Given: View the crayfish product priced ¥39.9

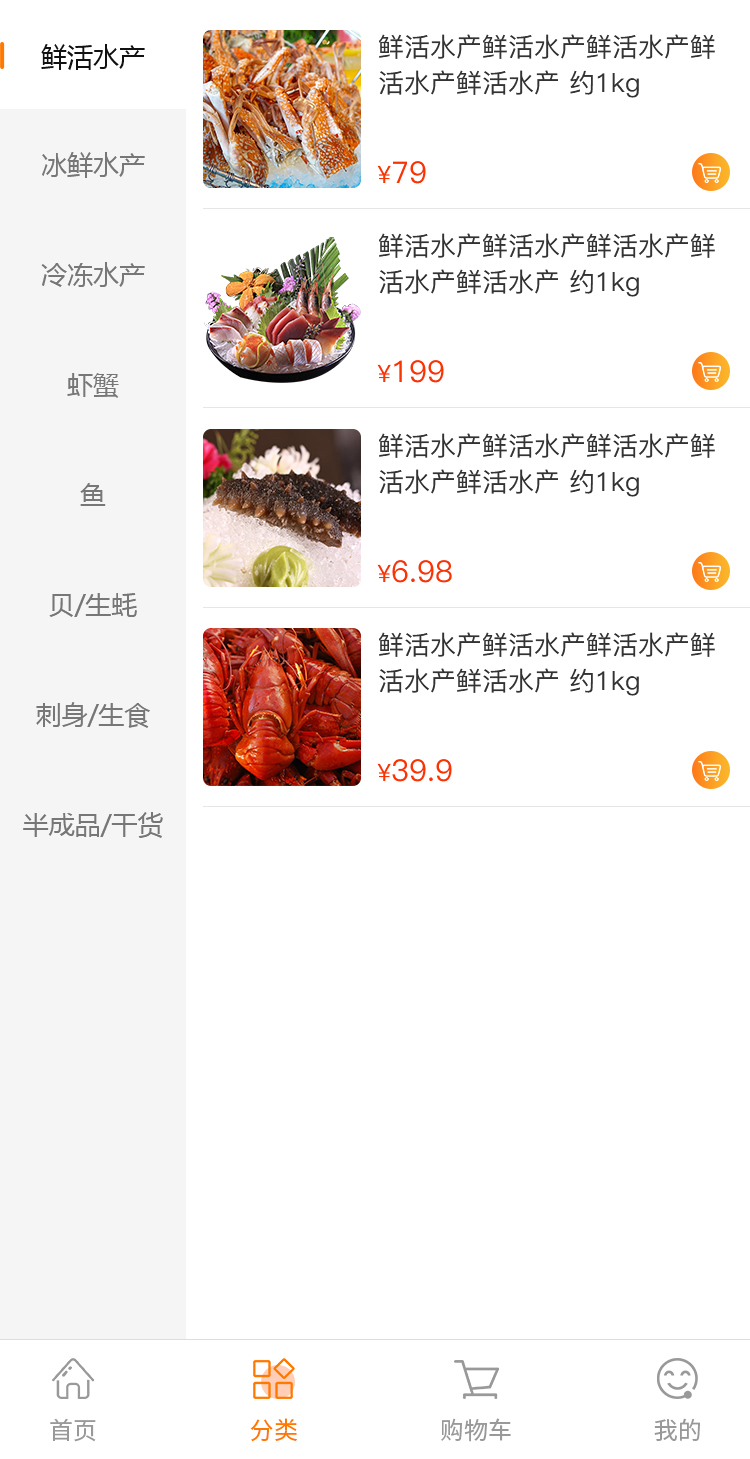Looking at the screenshot, I should point(282,707).
